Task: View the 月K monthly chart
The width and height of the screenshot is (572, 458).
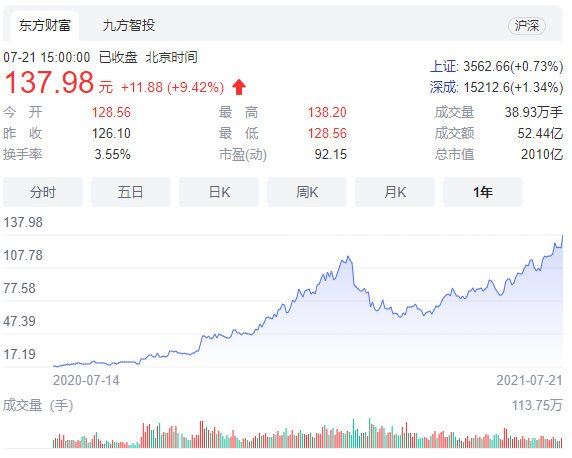Action: pyautogui.click(x=395, y=192)
